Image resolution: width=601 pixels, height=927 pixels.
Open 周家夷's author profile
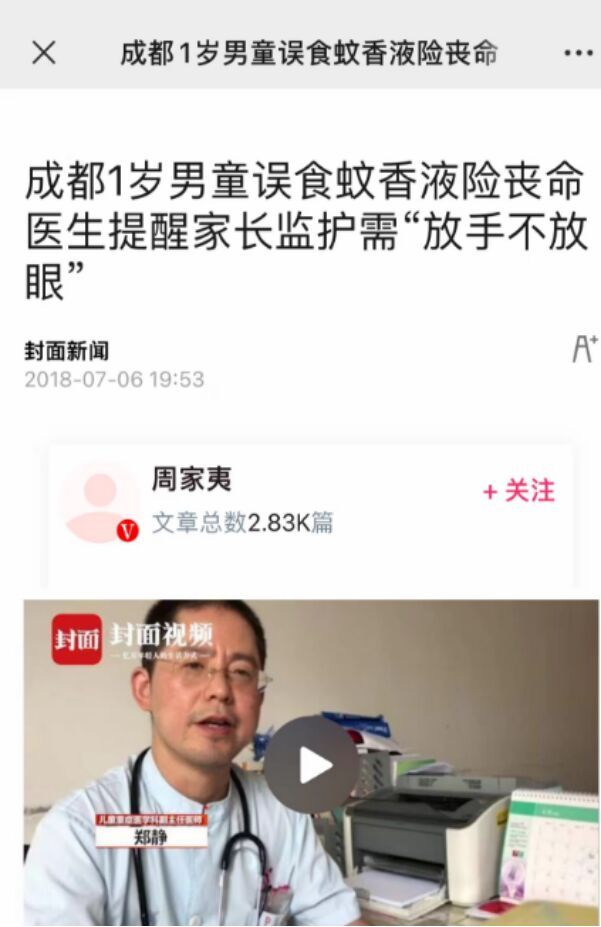click(x=192, y=479)
